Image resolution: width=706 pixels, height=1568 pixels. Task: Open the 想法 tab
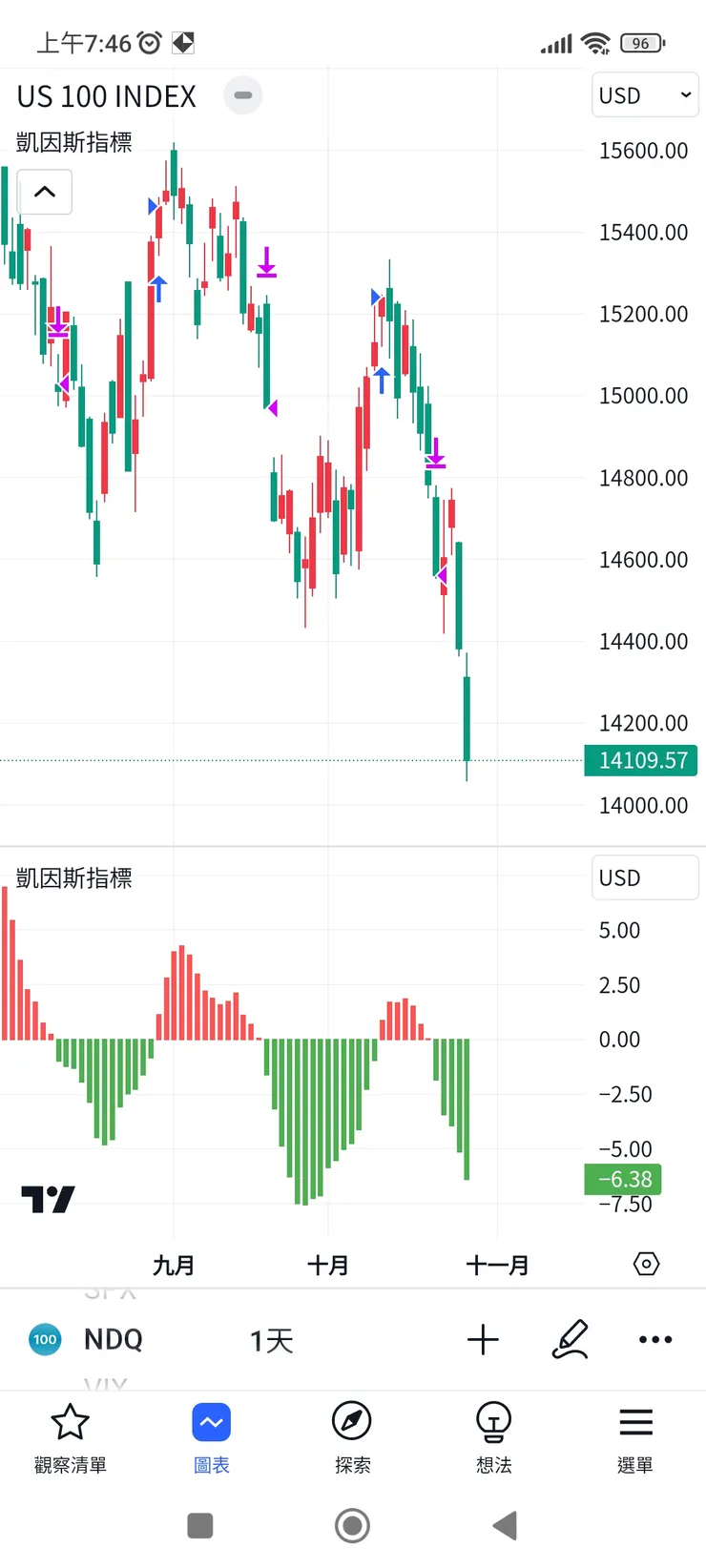[x=493, y=1439]
